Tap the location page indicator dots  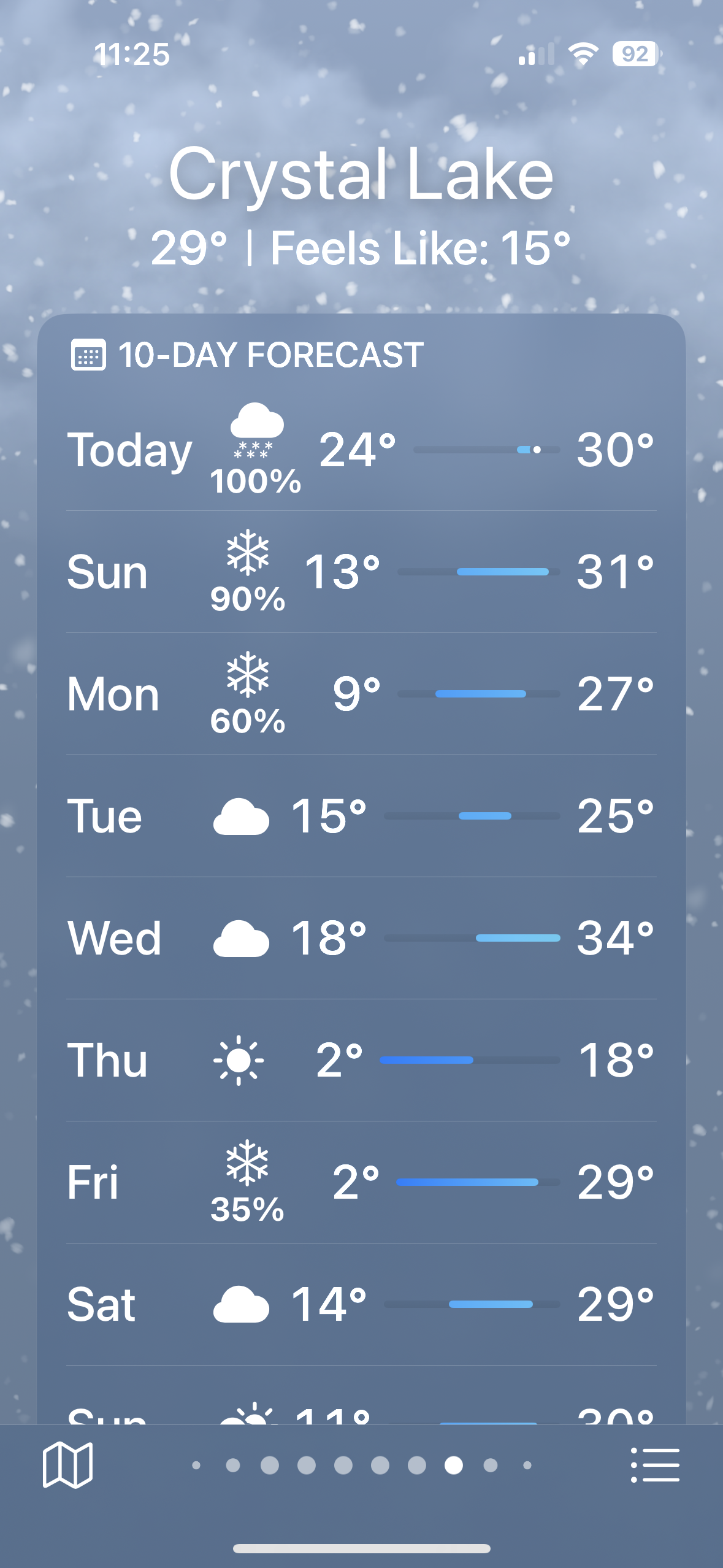[x=361, y=1465]
